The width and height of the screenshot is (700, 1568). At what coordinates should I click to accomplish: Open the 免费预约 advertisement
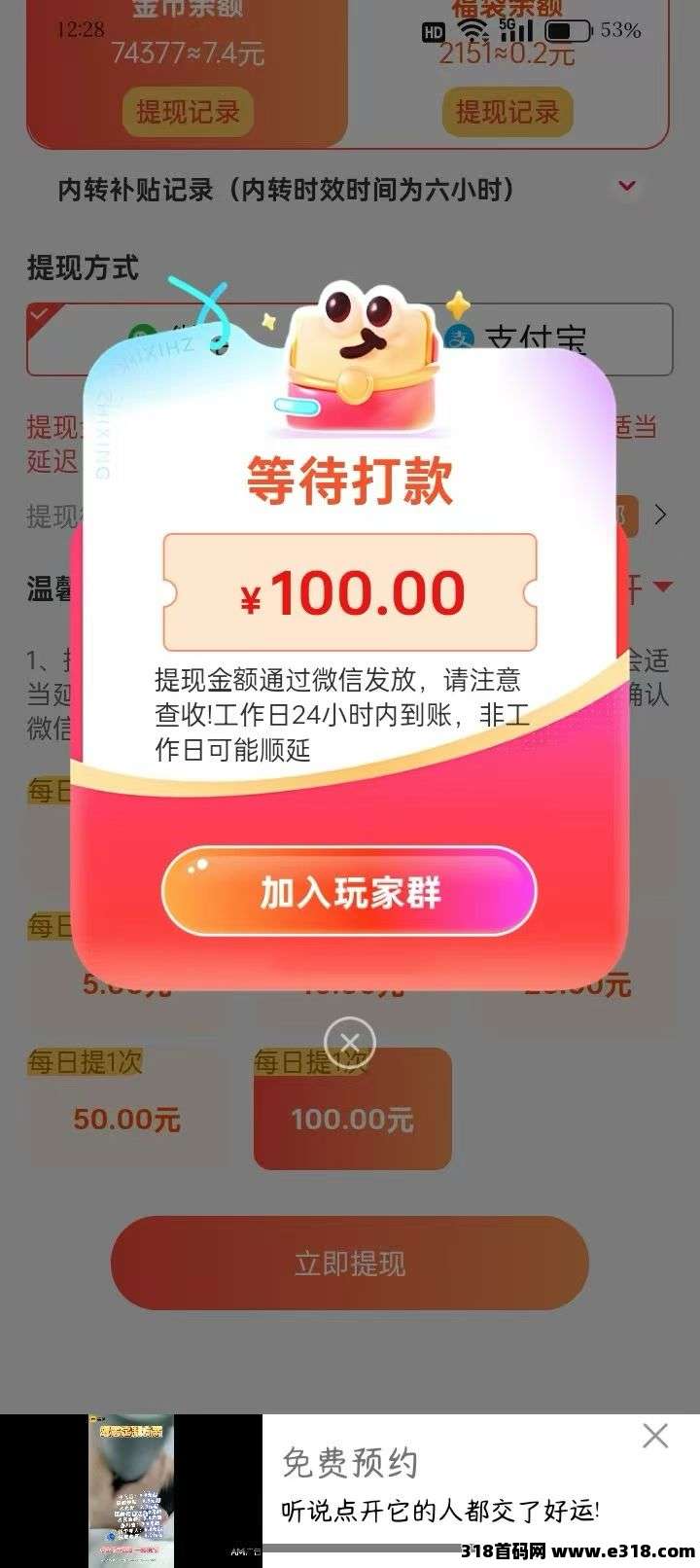pos(437,1486)
